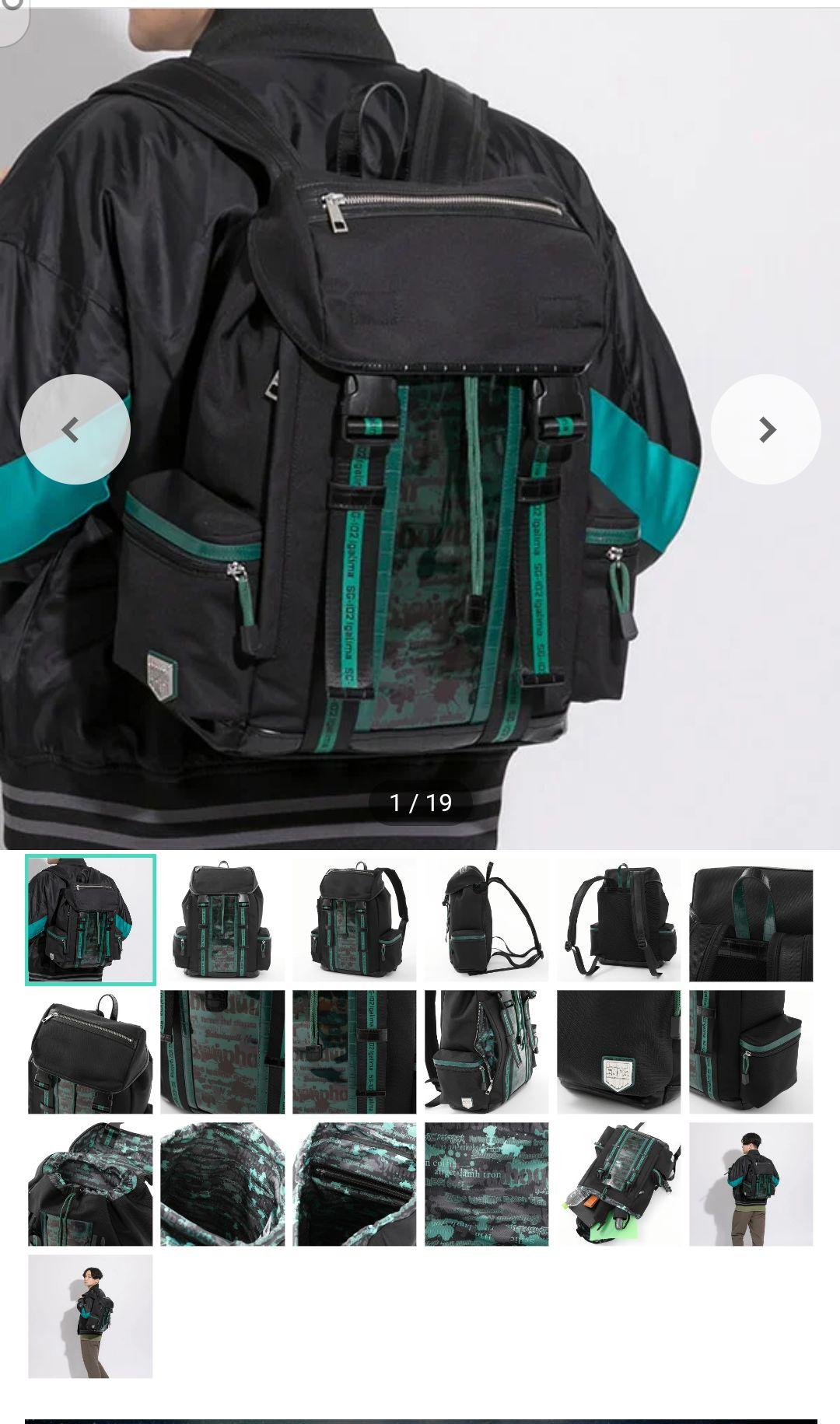Select the flat lining pattern with text thumbnail

(487, 1184)
